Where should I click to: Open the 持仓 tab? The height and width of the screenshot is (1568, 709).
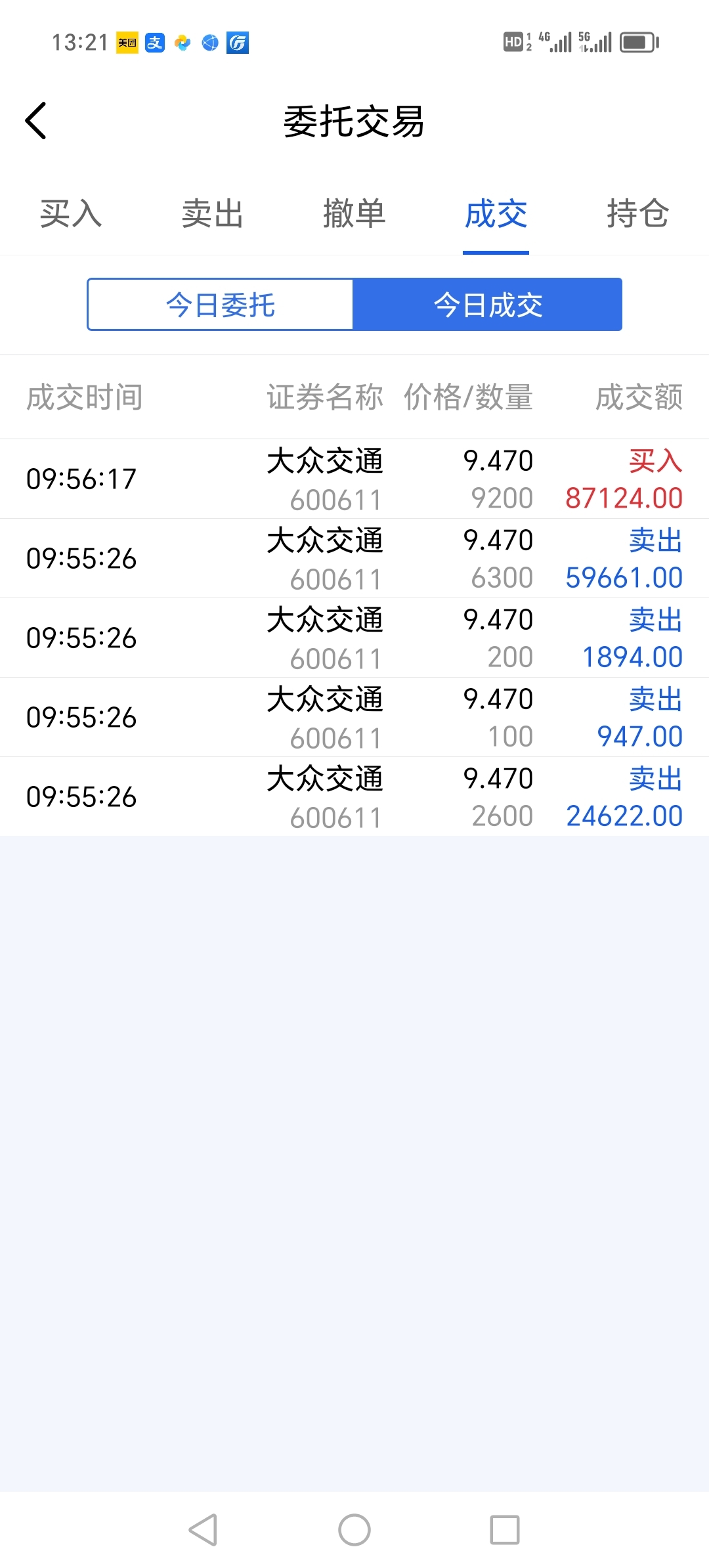tap(638, 214)
